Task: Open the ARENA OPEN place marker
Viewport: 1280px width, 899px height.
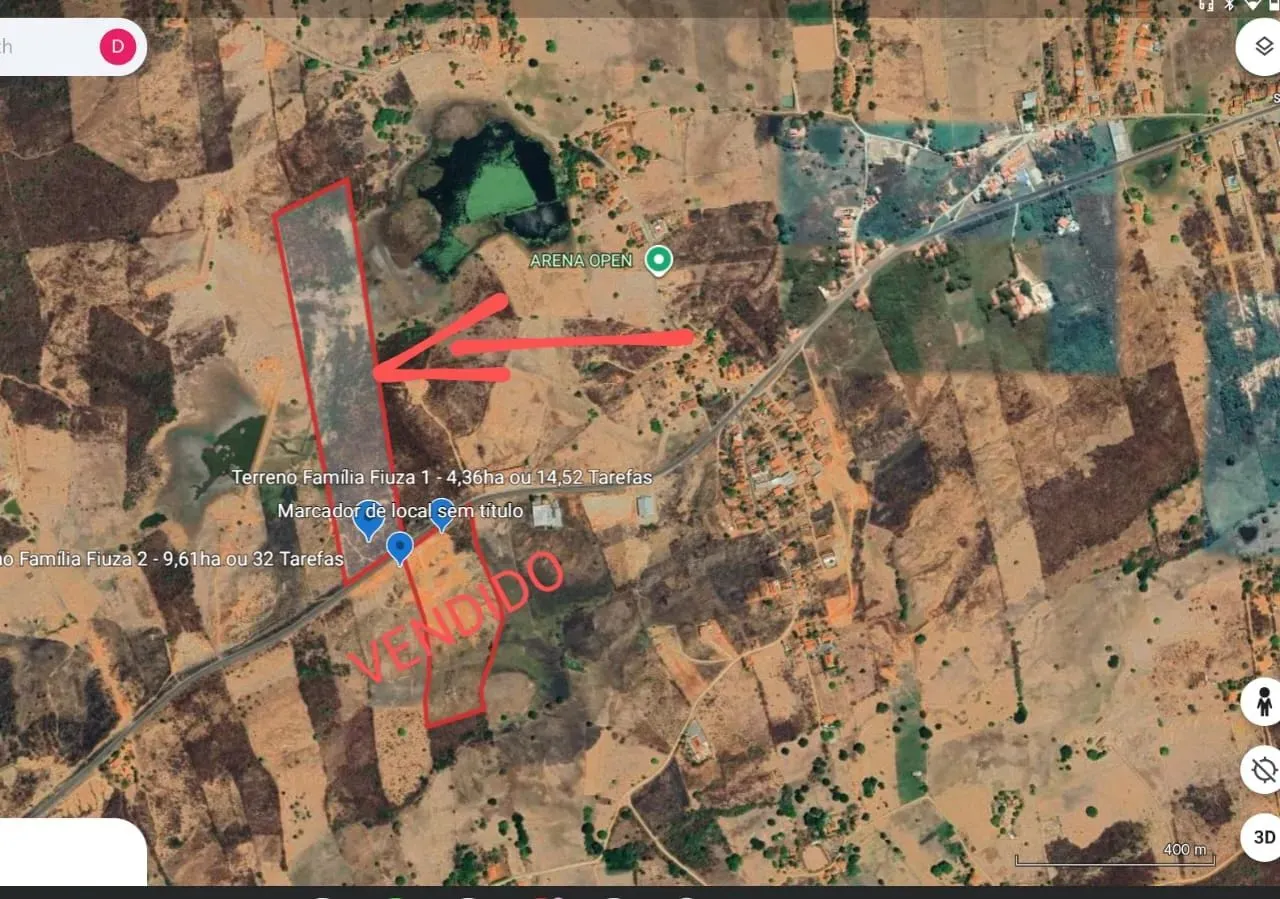Action: coord(657,260)
